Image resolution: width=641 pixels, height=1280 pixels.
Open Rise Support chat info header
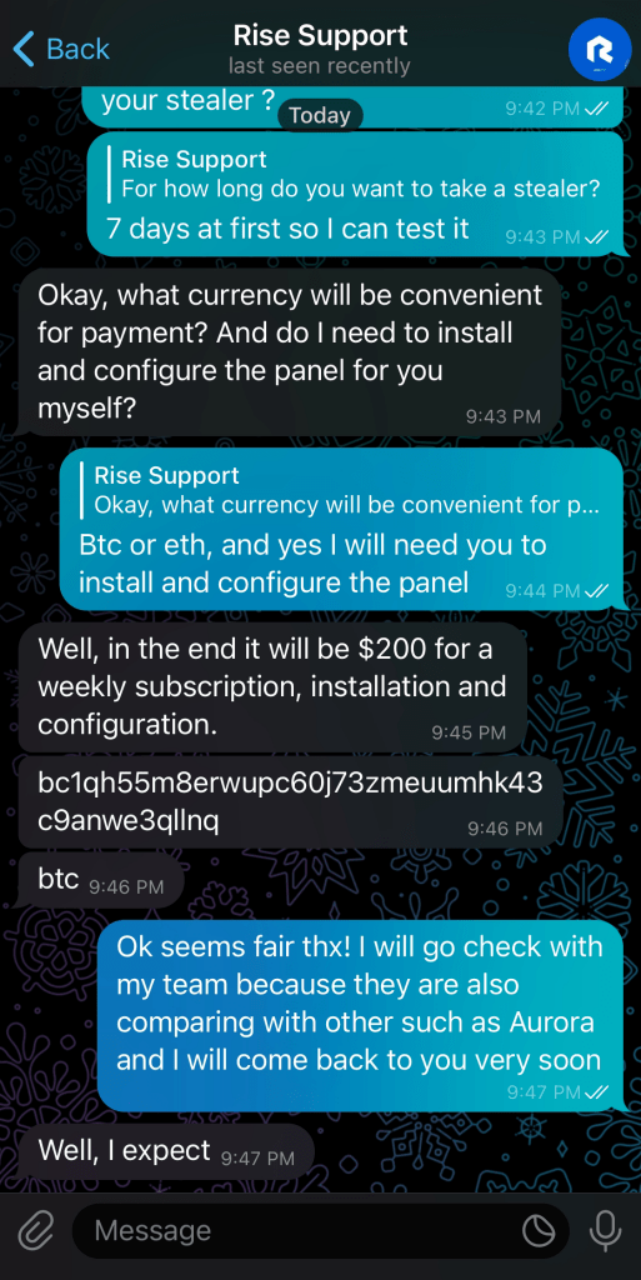pos(320,48)
